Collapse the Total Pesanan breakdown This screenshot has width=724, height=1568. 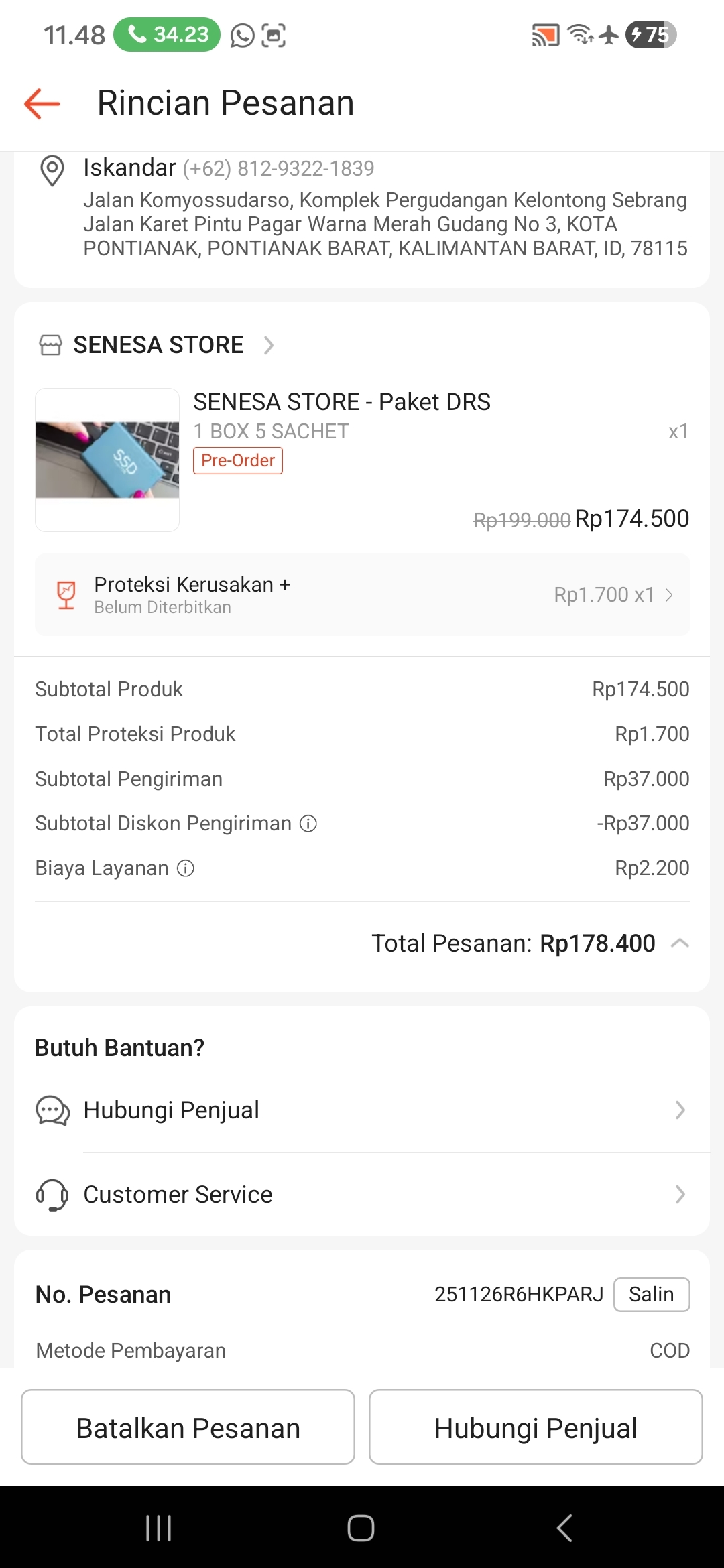pos(680,943)
